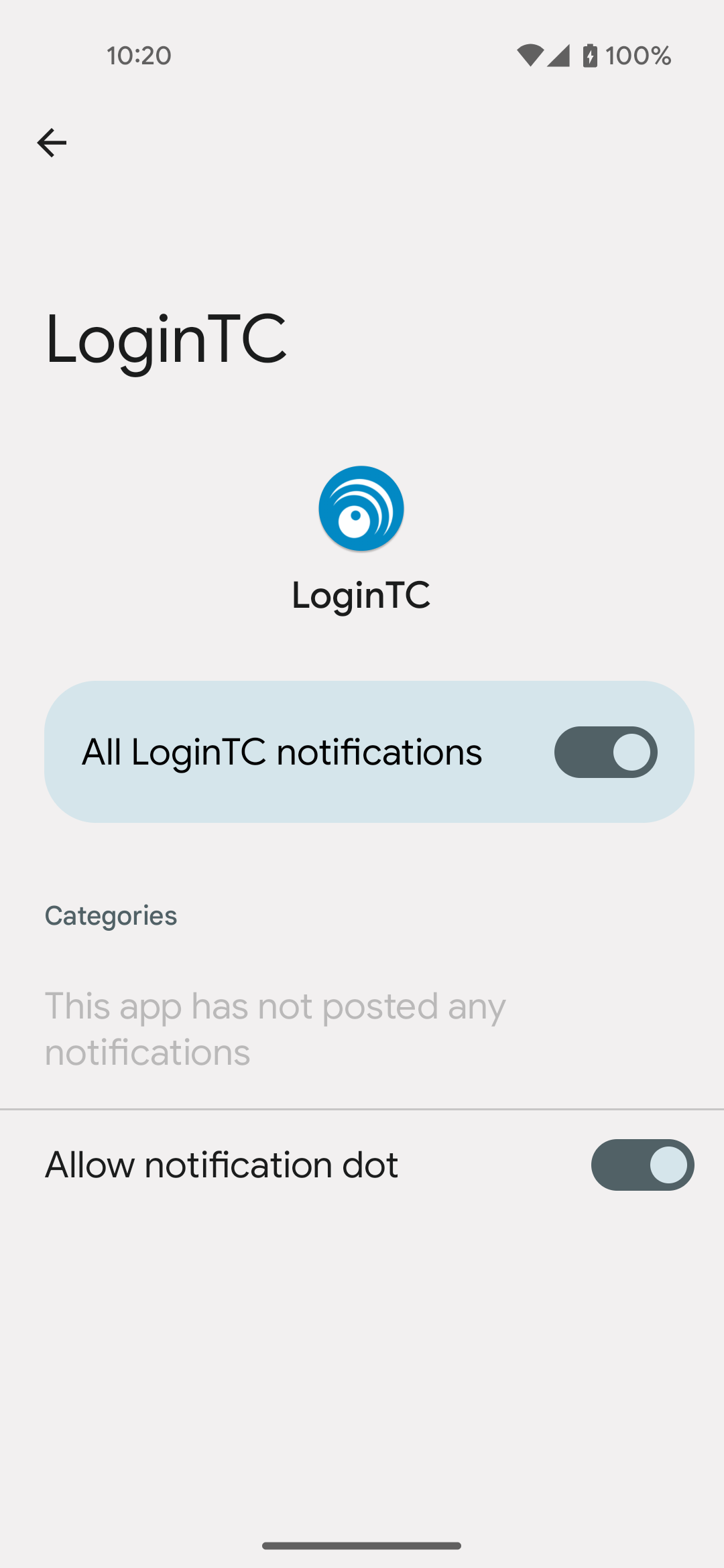Turn off All LoginTC notifications

(605, 752)
